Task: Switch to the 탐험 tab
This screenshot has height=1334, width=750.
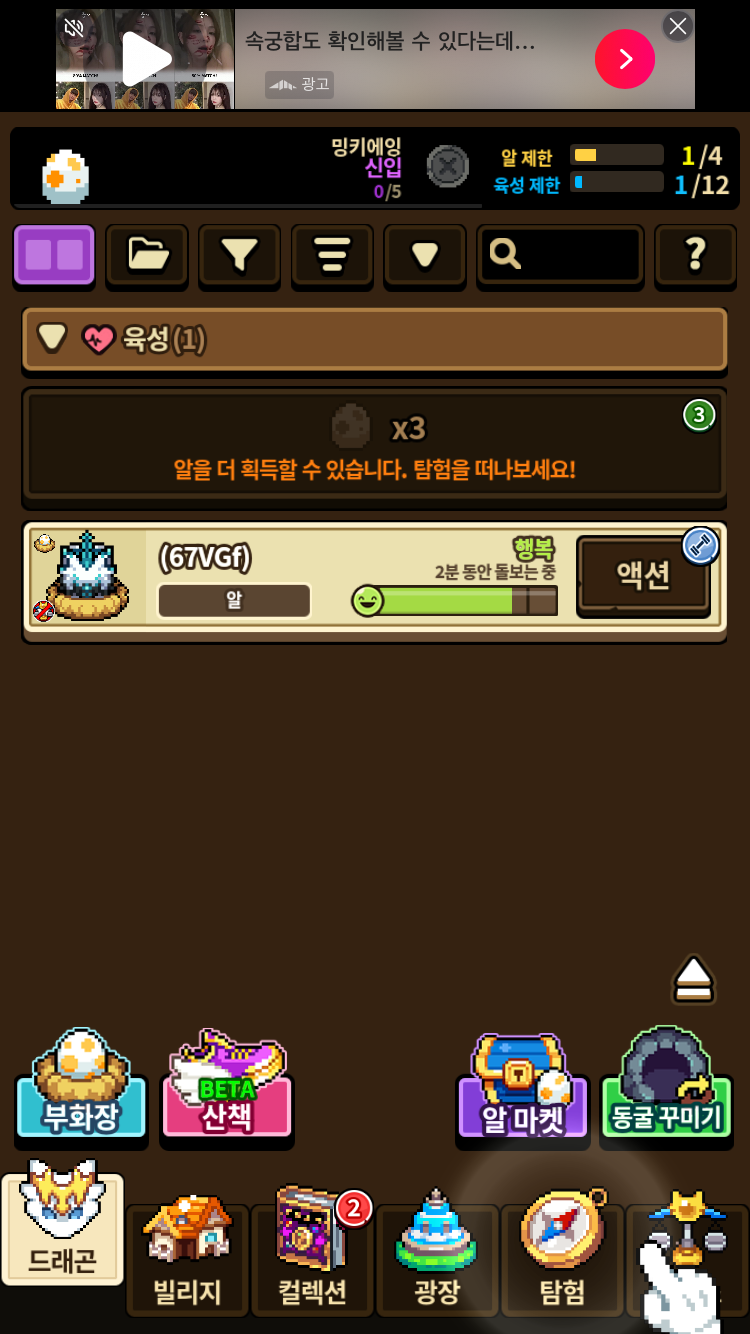Action: pos(562,1260)
